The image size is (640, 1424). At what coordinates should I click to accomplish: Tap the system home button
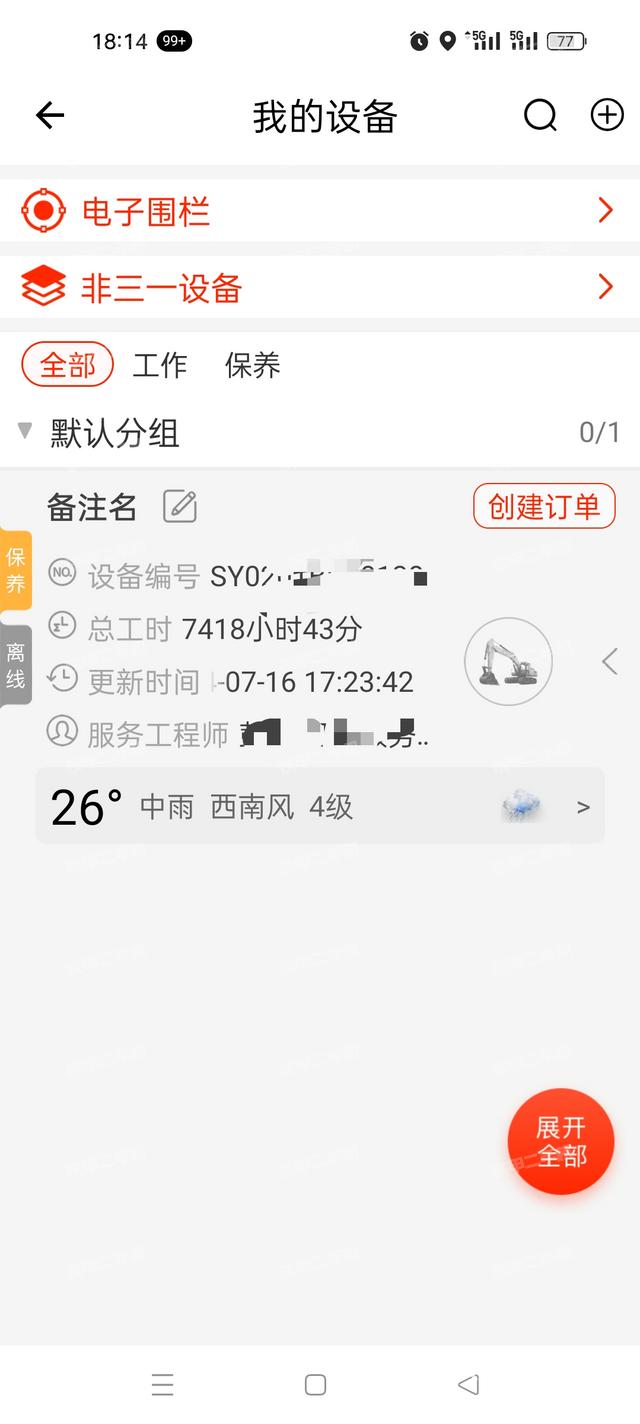(315, 1384)
